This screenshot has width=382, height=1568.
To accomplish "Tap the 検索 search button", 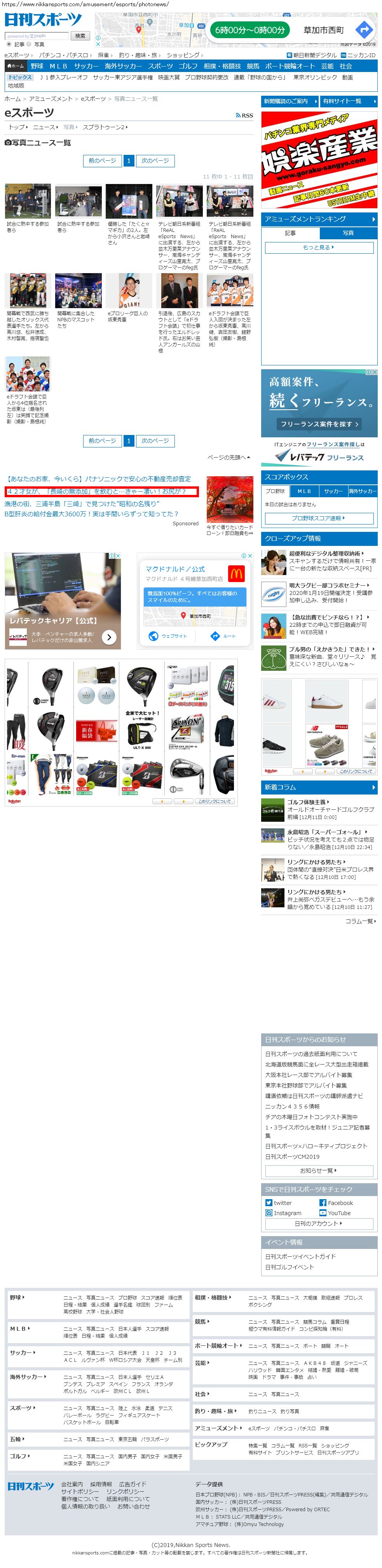I will pyautogui.click(x=80, y=36).
